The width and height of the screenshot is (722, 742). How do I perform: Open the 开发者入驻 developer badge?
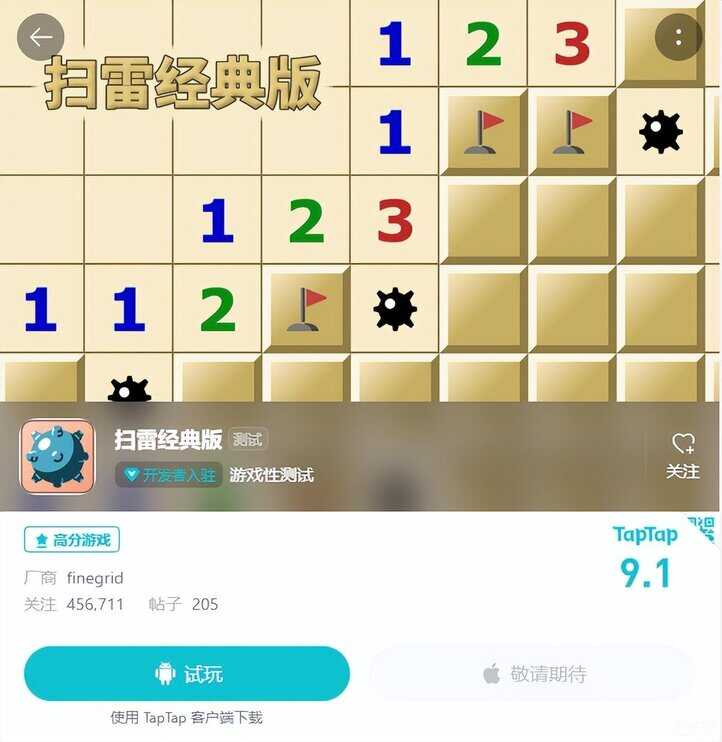tap(169, 475)
